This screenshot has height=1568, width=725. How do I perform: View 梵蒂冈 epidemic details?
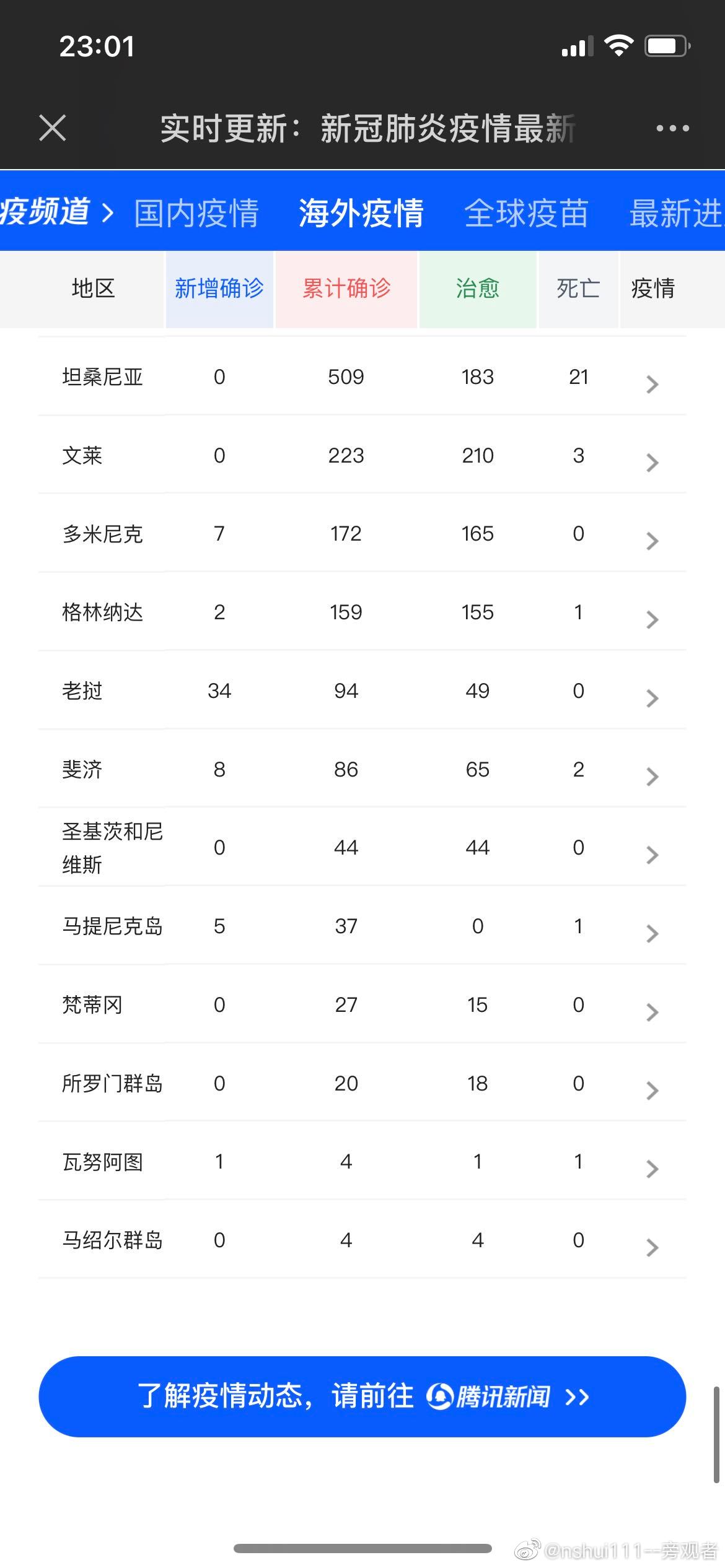coord(651,1013)
